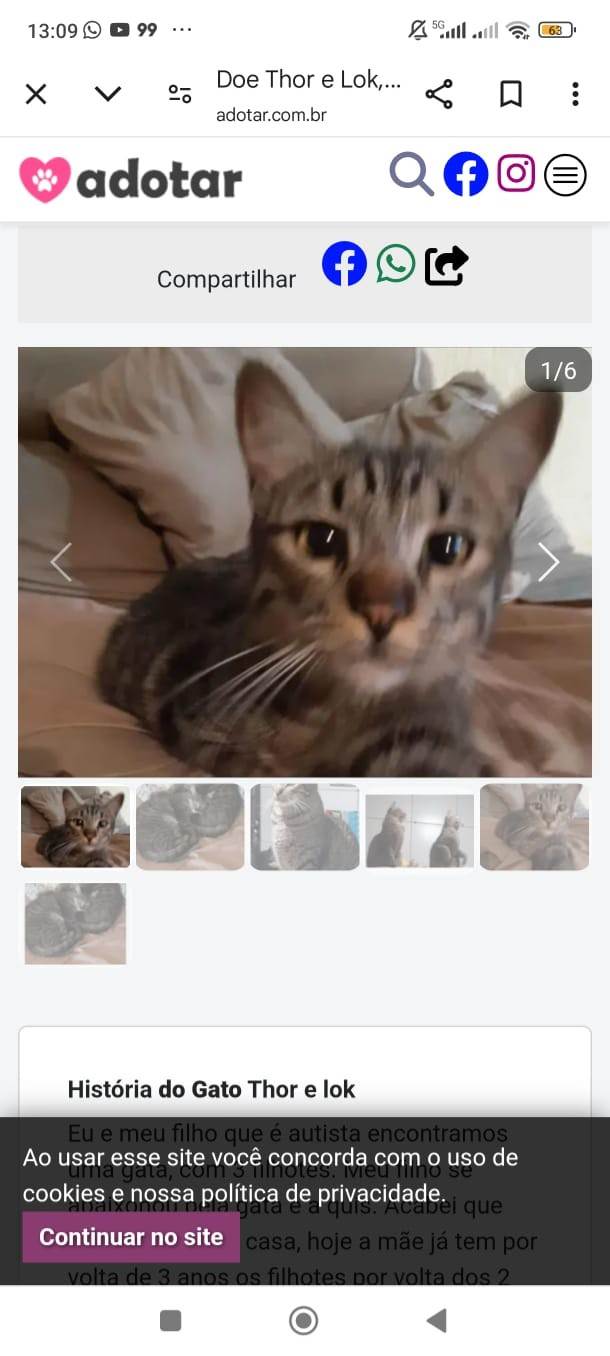Go back with system back button
The image size is (610, 1356).
pyautogui.click(x=436, y=1321)
